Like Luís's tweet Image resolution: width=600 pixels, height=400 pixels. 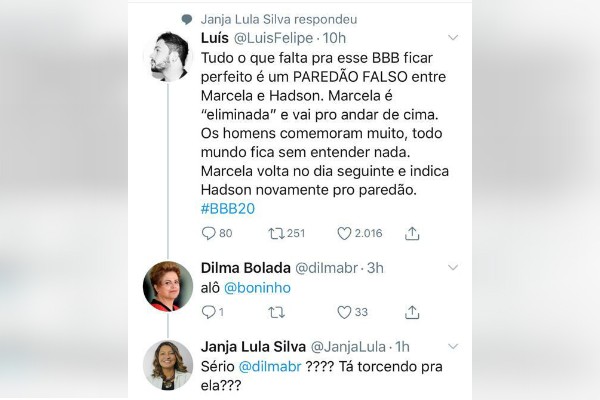tap(344, 233)
